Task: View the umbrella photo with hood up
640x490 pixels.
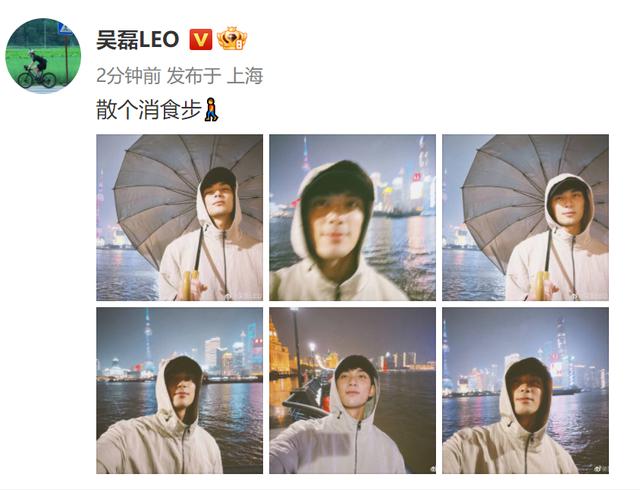Action: 525,217
